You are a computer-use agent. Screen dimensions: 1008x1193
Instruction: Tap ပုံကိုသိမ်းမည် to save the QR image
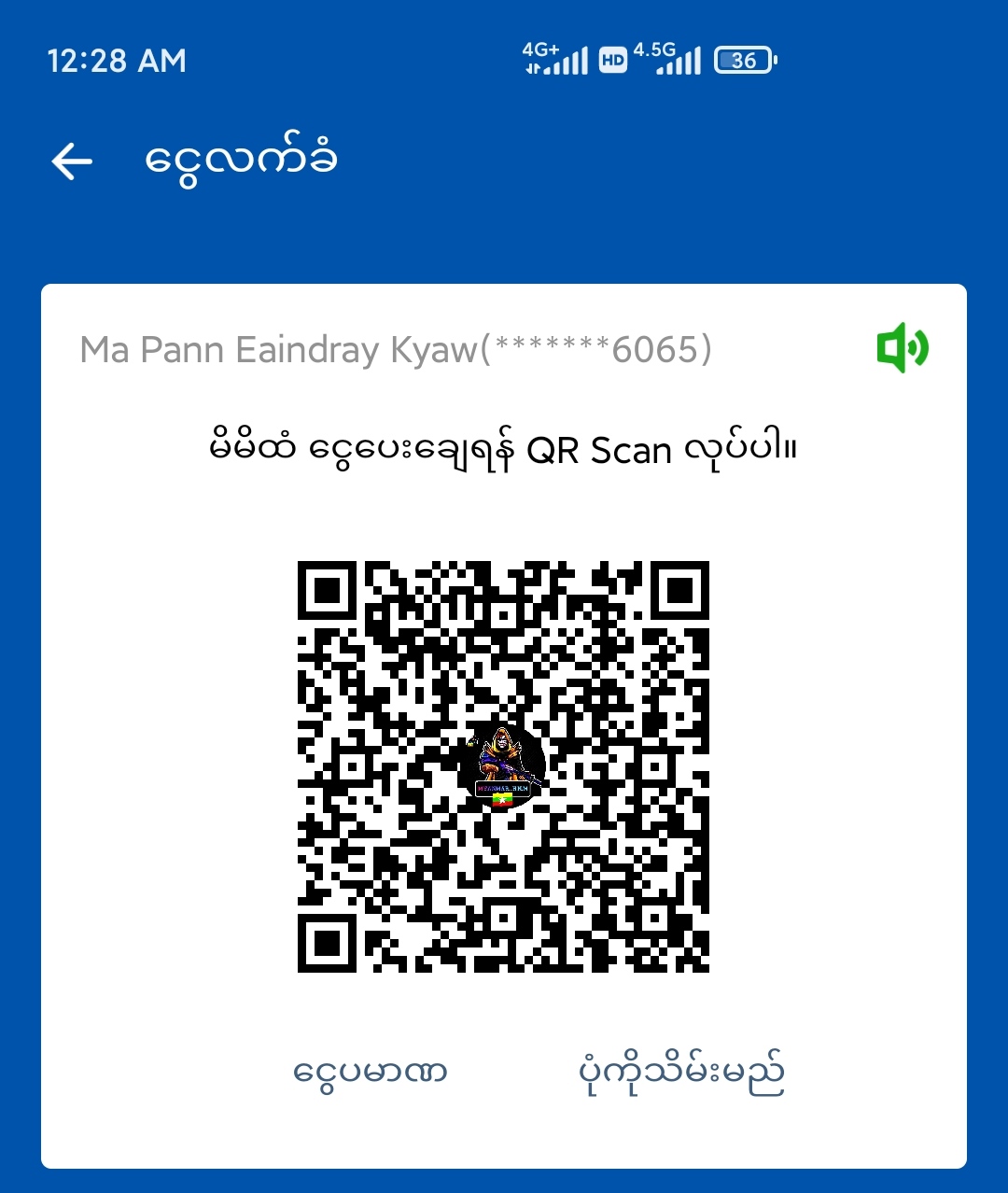point(681,1074)
